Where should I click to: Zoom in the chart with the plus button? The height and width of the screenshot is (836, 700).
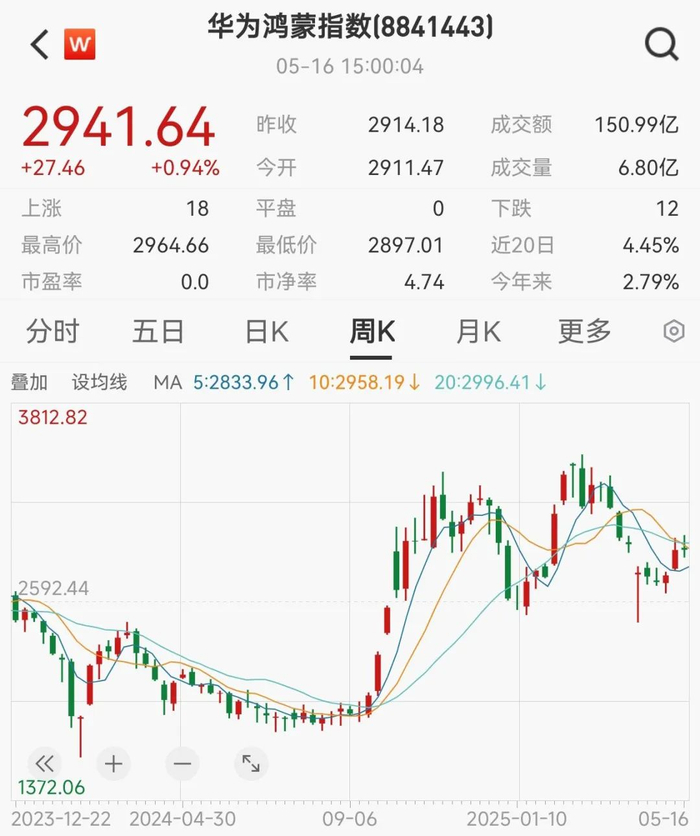114,765
